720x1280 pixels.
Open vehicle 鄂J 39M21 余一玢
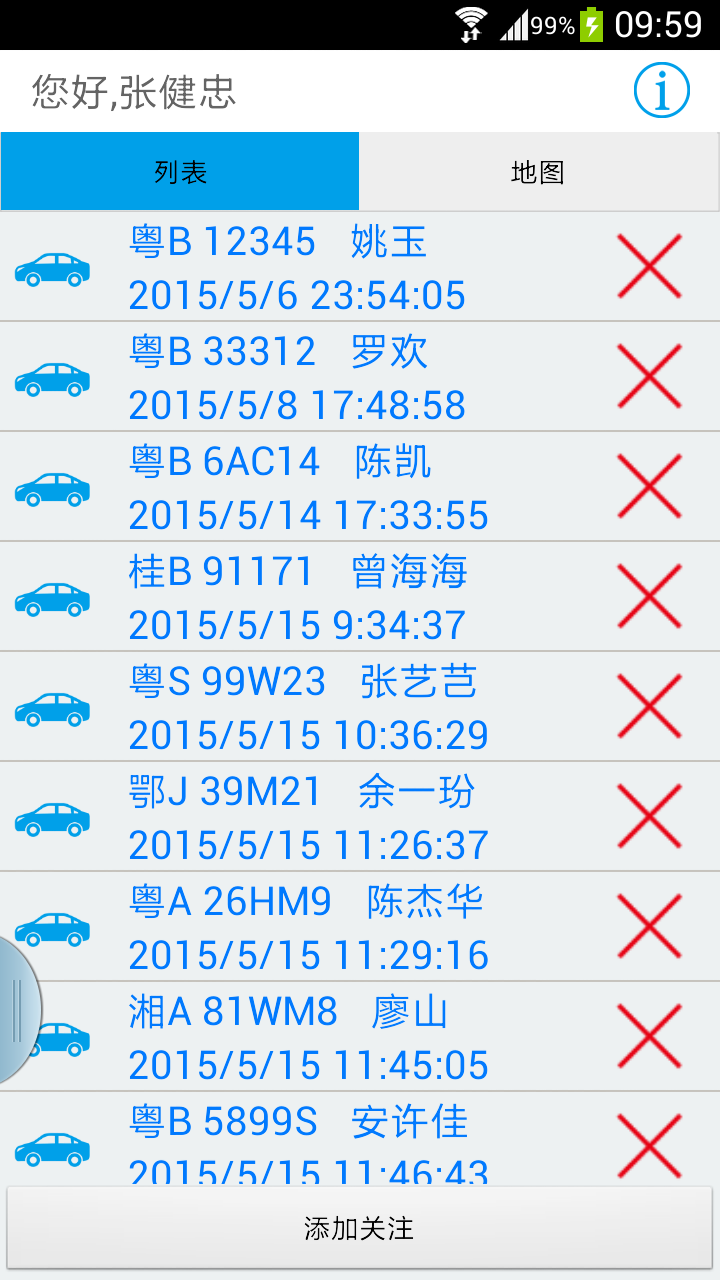[300, 817]
